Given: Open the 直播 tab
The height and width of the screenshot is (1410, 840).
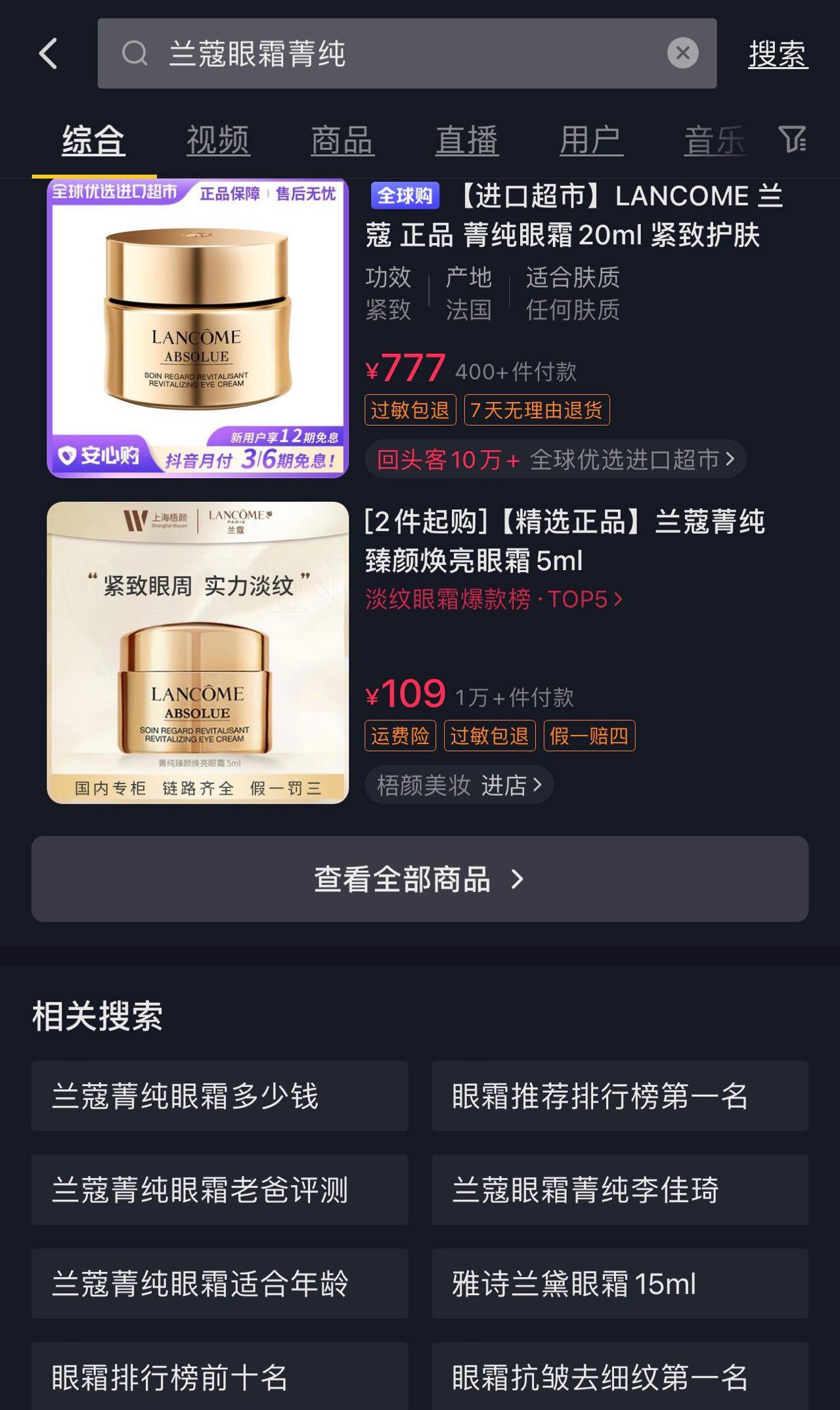Looking at the screenshot, I should point(467,140).
